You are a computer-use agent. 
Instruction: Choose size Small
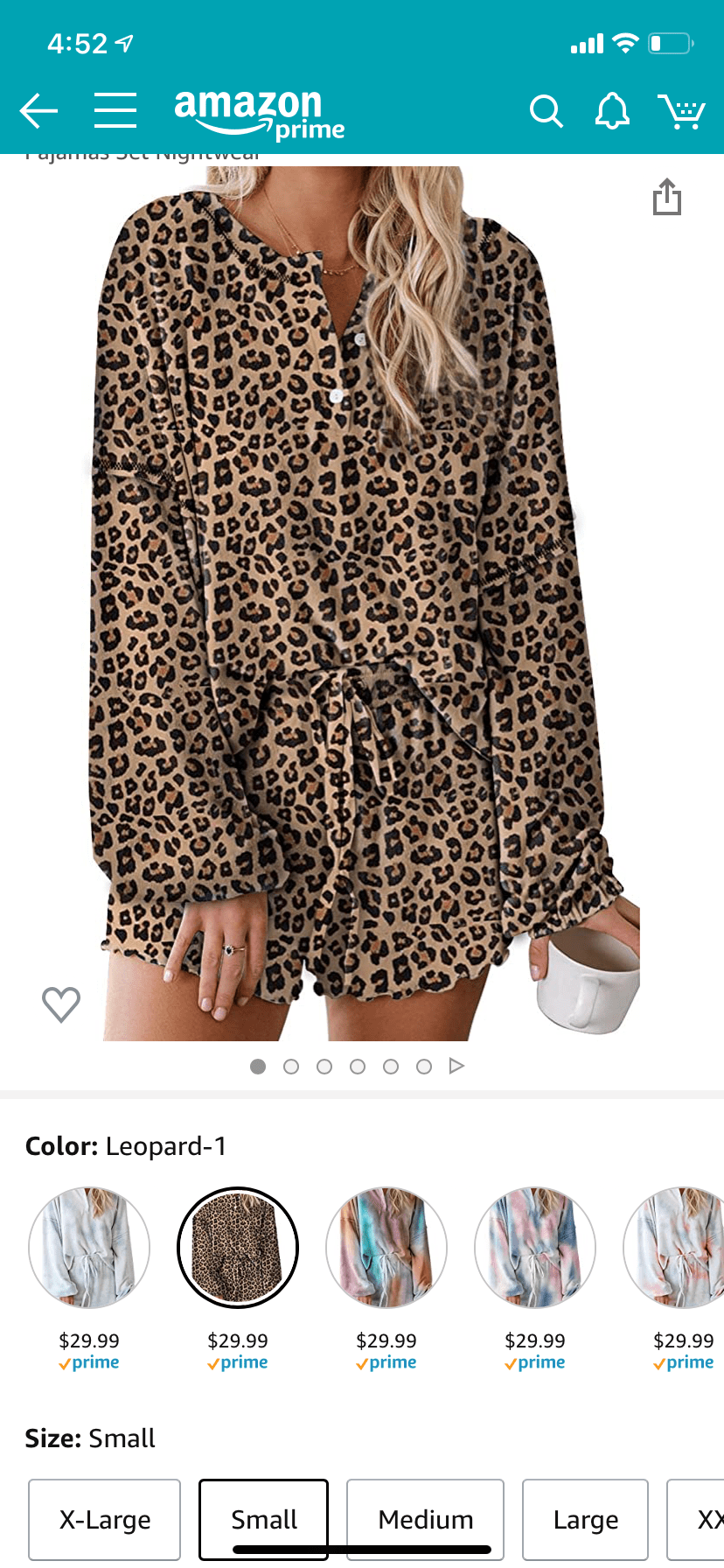(x=264, y=1519)
